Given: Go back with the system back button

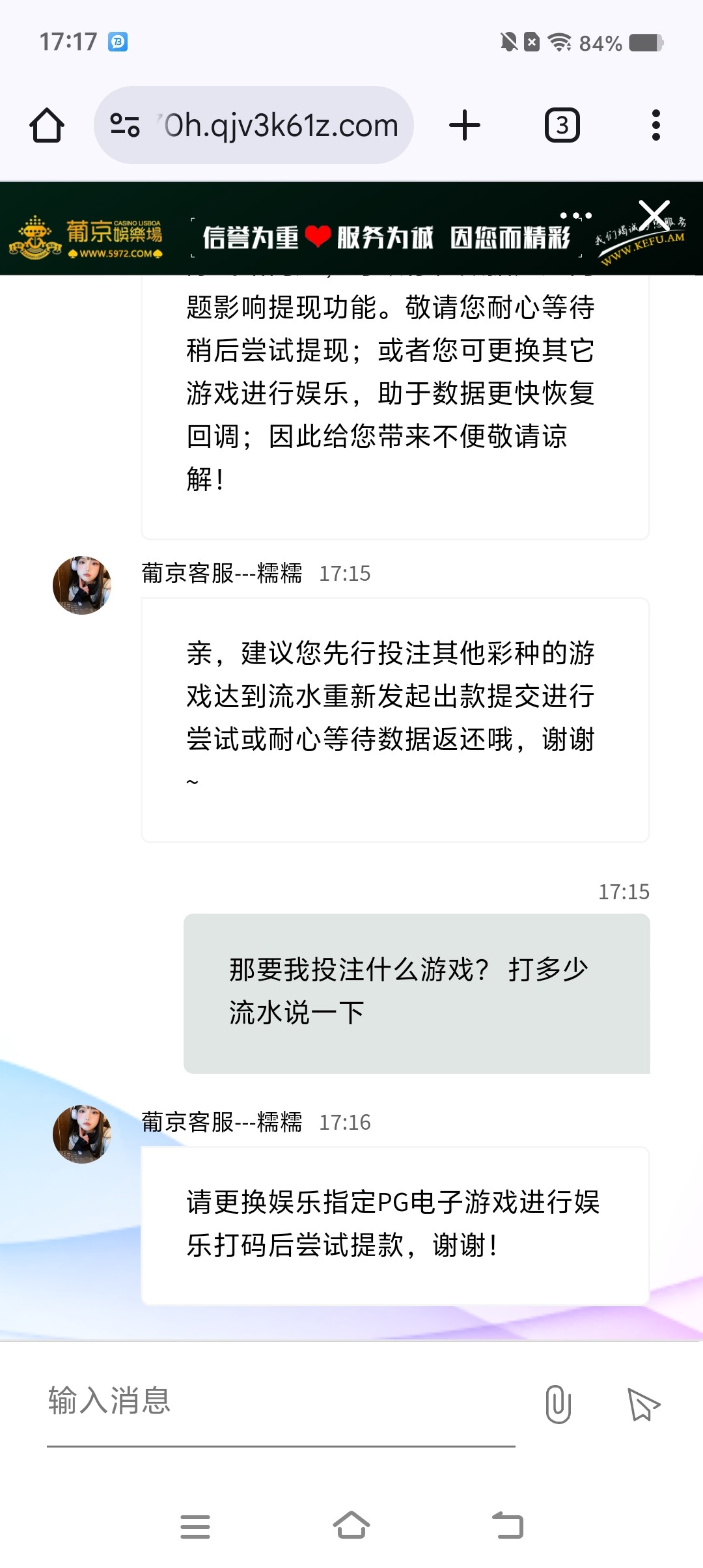Looking at the screenshot, I should [x=508, y=1525].
